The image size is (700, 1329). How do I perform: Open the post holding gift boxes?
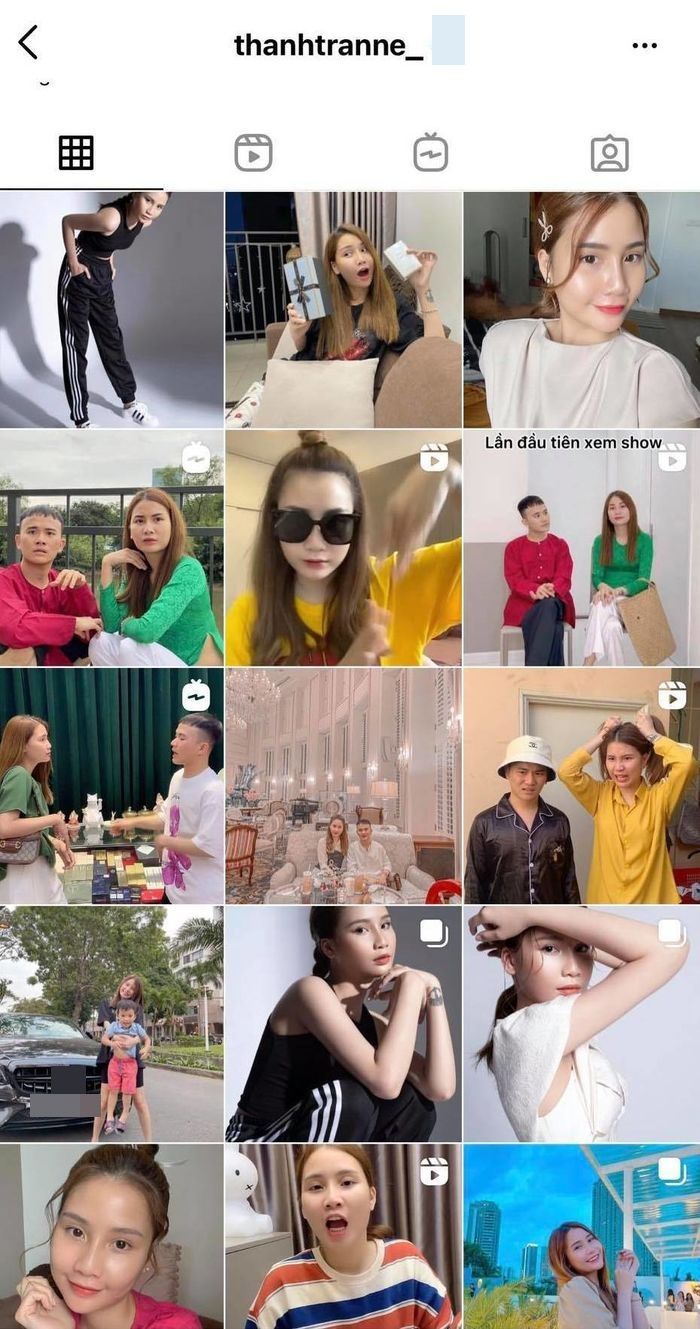point(343,310)
